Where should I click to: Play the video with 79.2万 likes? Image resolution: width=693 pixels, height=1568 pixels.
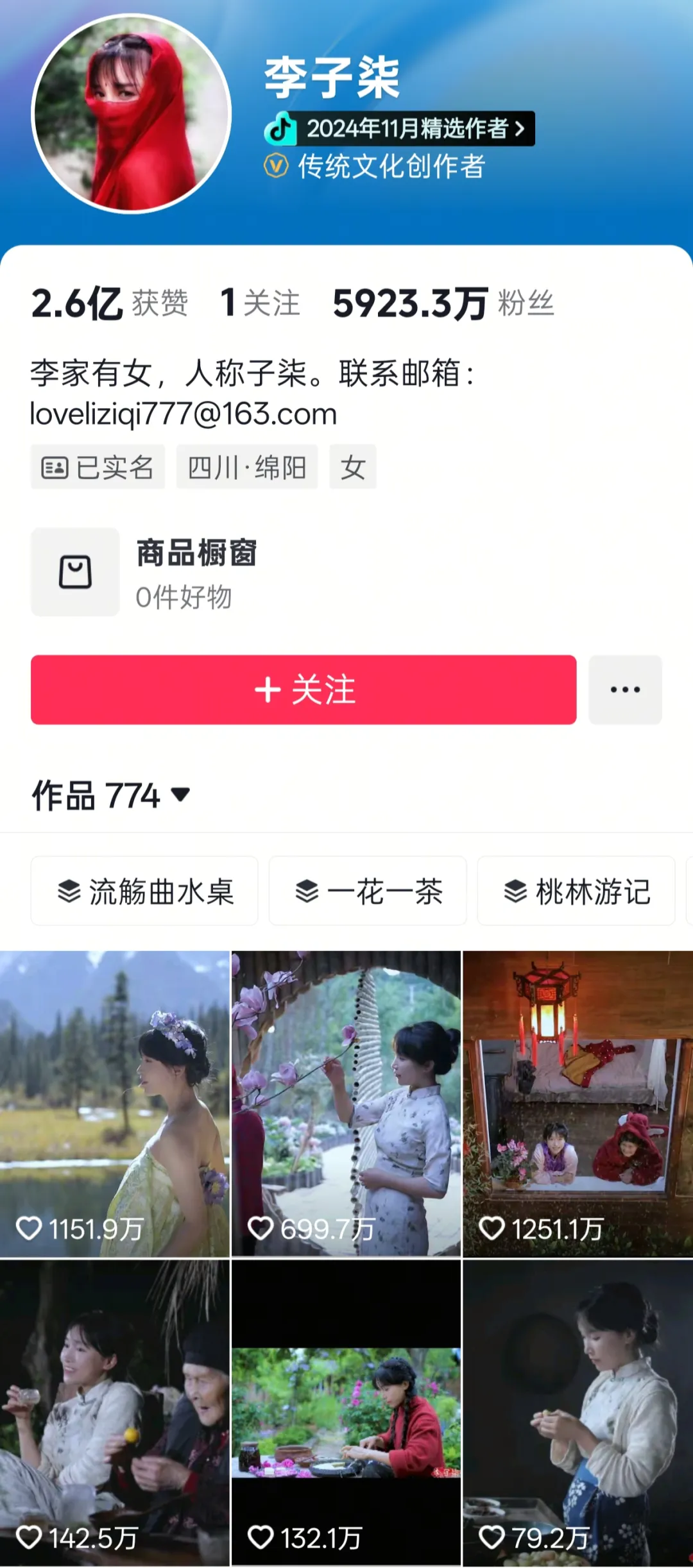tap(577, 1411)
